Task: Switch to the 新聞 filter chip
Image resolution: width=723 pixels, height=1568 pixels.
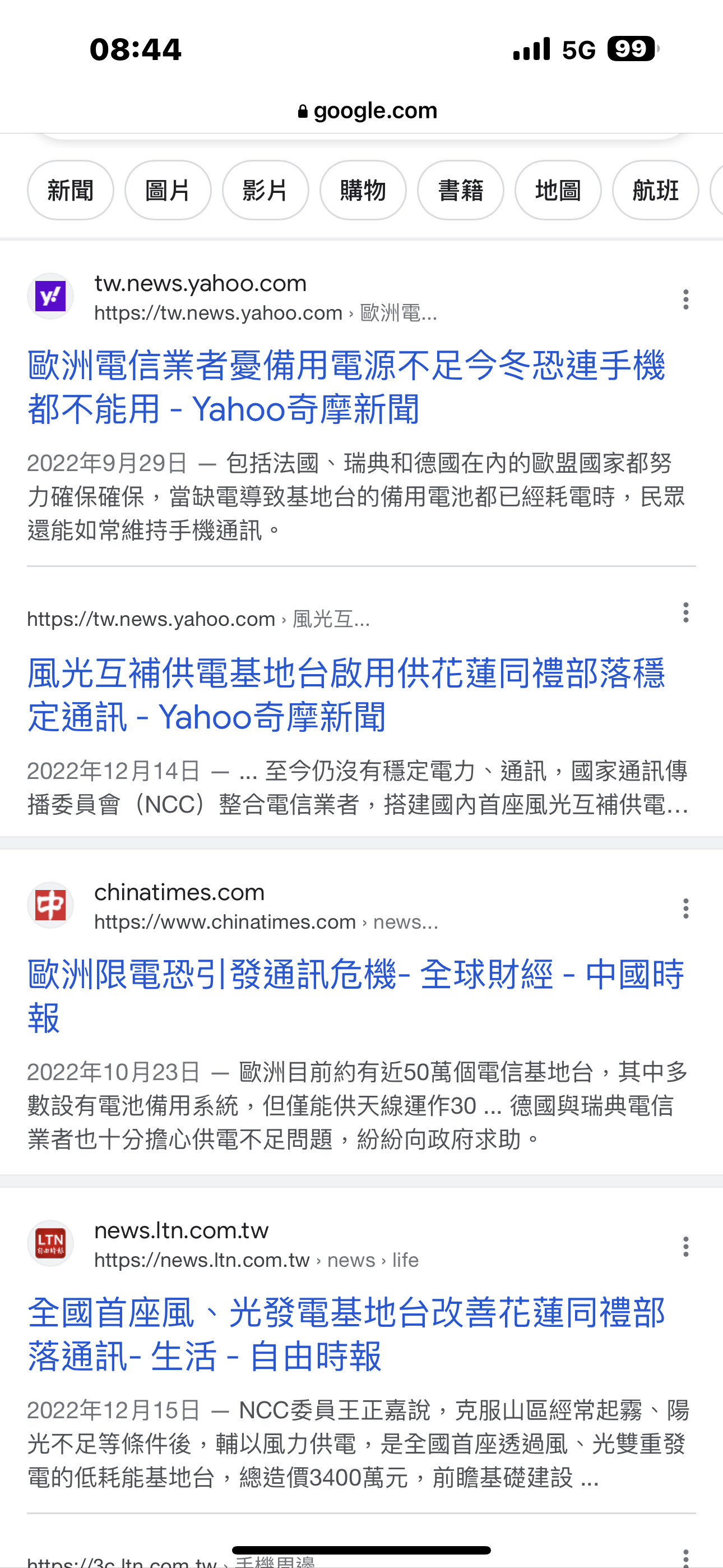Action: (x=71, y=191)
